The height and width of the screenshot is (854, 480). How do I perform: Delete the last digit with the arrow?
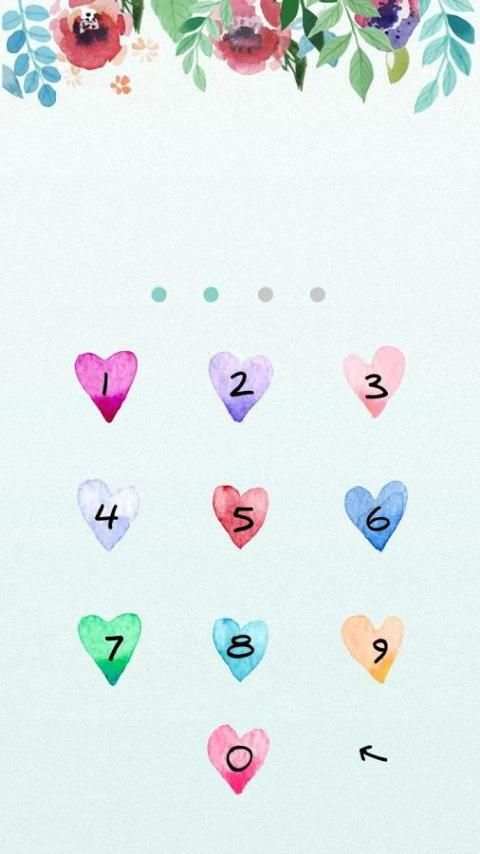point(373,754)
